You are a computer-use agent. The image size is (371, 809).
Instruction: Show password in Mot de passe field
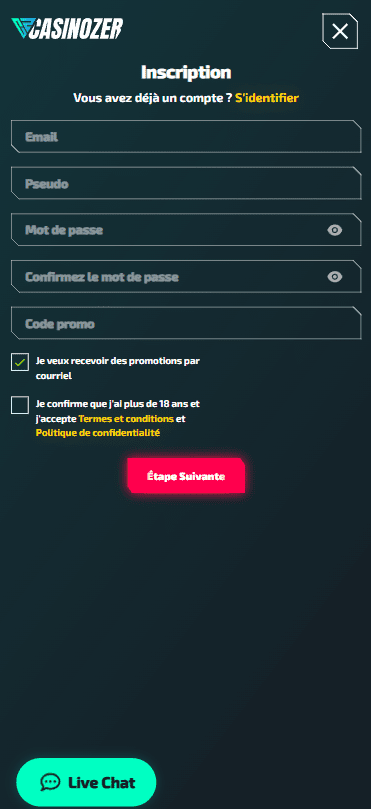[x=335, y=231]
